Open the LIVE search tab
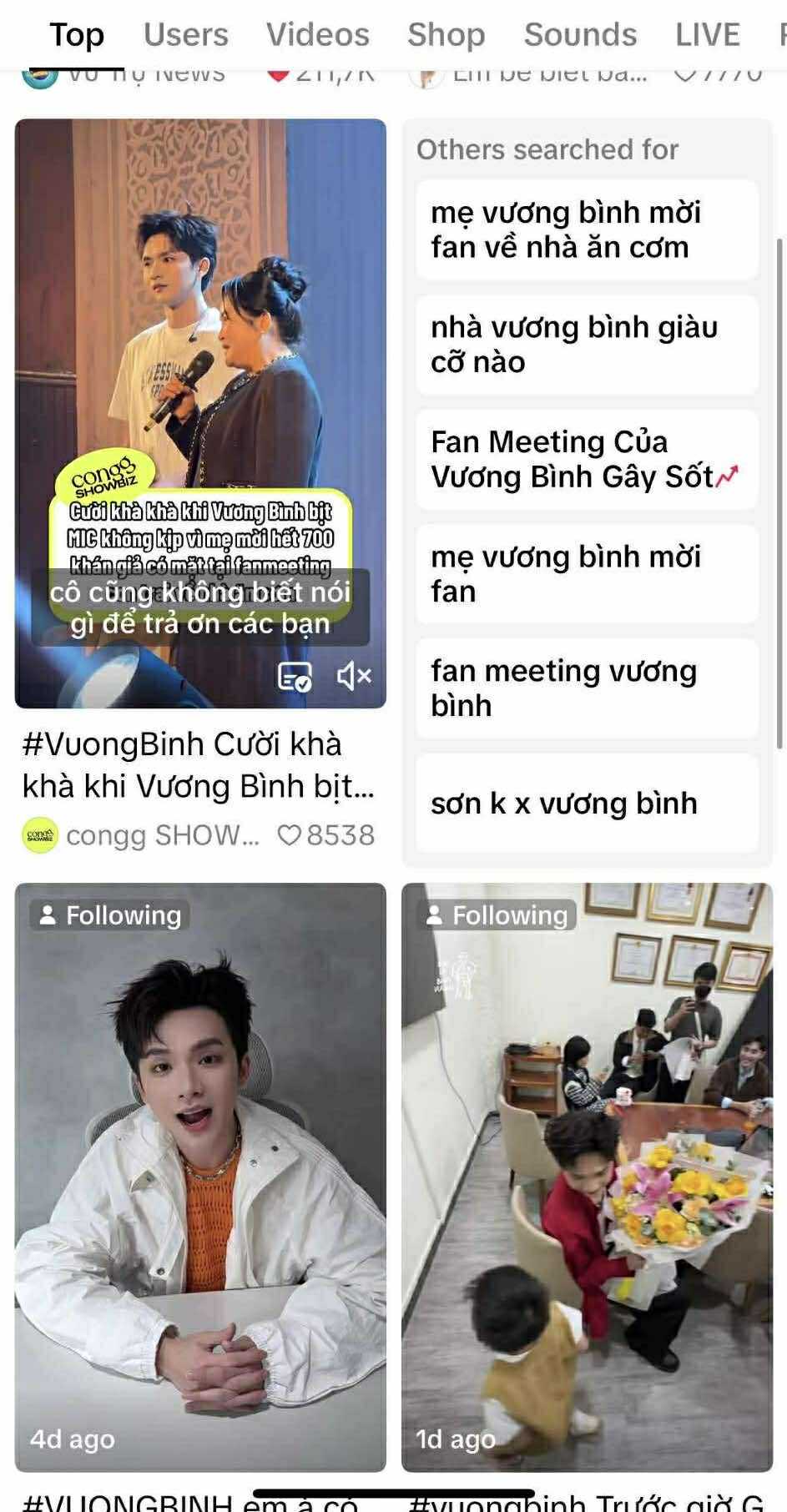 [708, 34]
